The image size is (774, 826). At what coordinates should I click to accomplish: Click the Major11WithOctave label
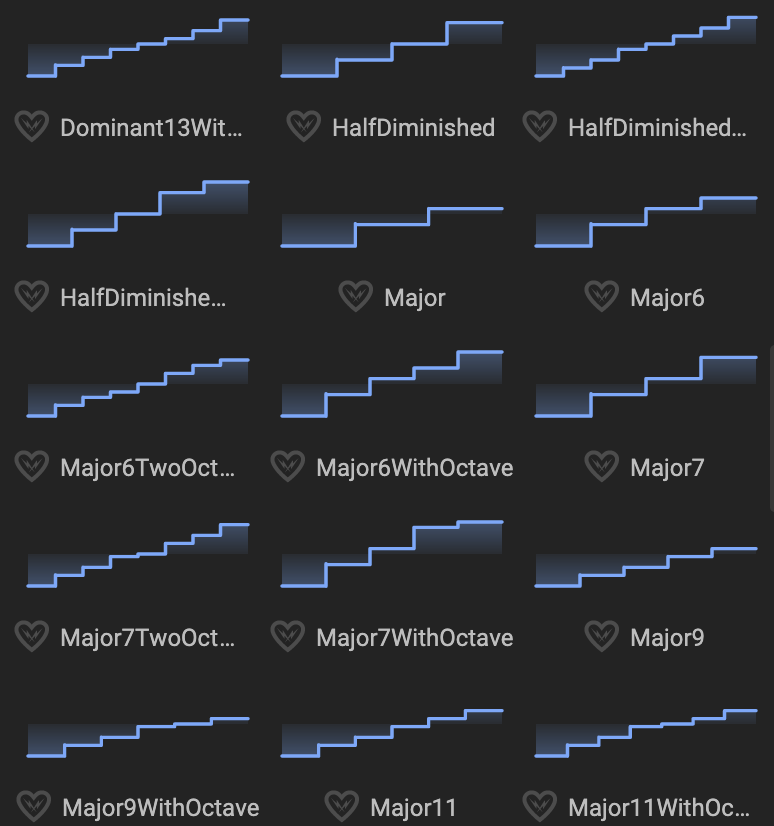point(660,807)
